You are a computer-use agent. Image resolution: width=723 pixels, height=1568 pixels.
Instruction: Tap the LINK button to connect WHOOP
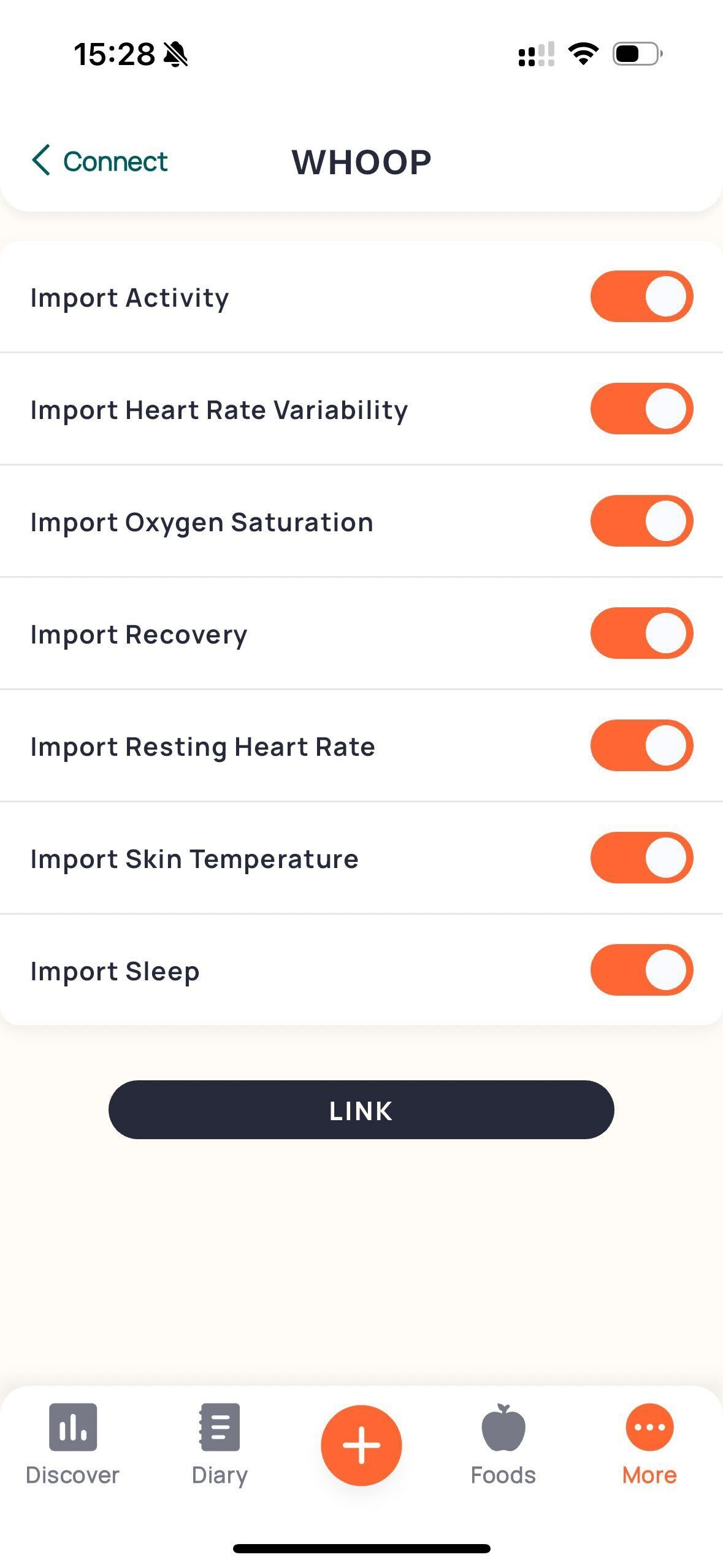pyautogui.click(x=361, y=1110)
